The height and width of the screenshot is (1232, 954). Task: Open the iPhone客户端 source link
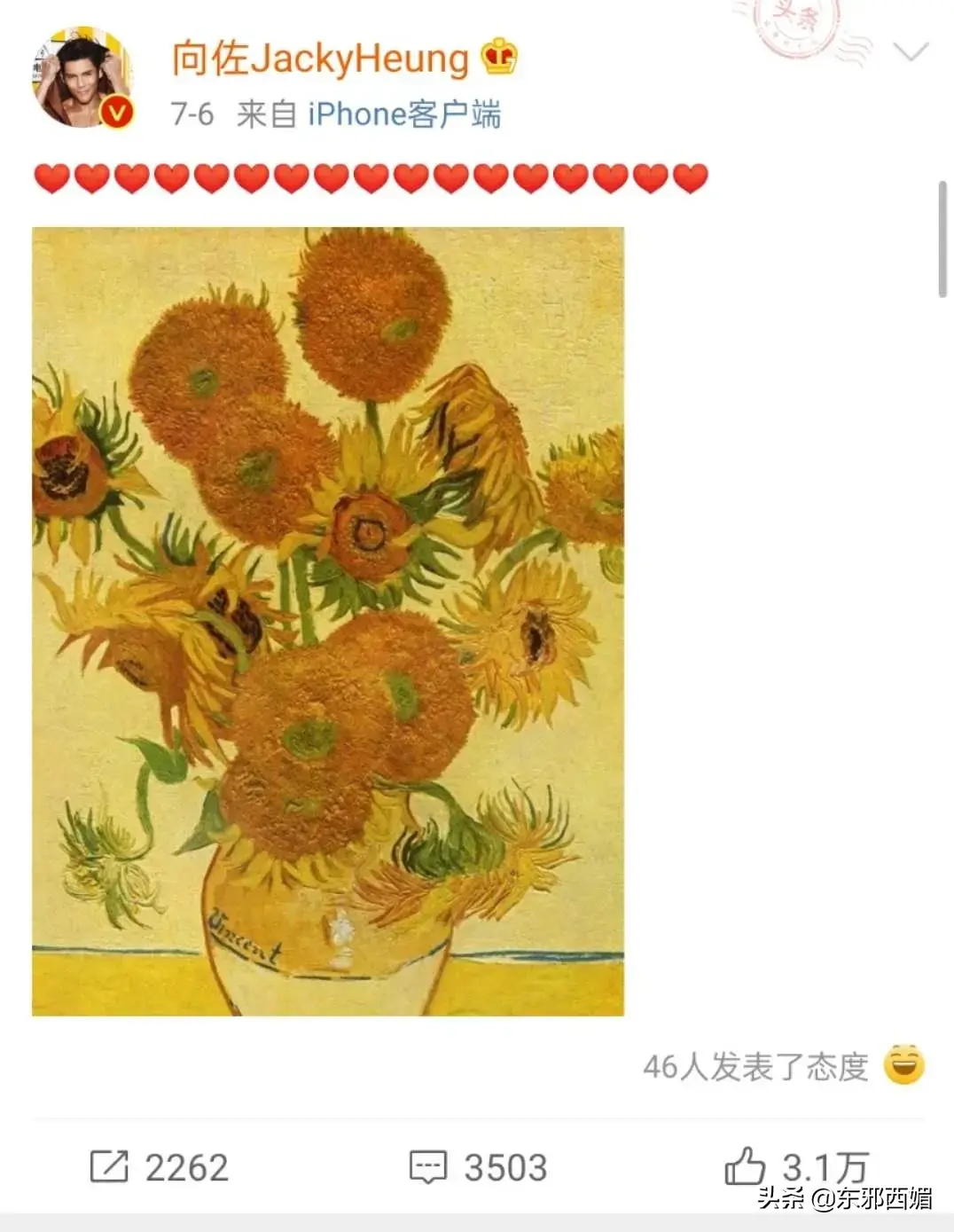pyautogui.click(x=404, y=114)
